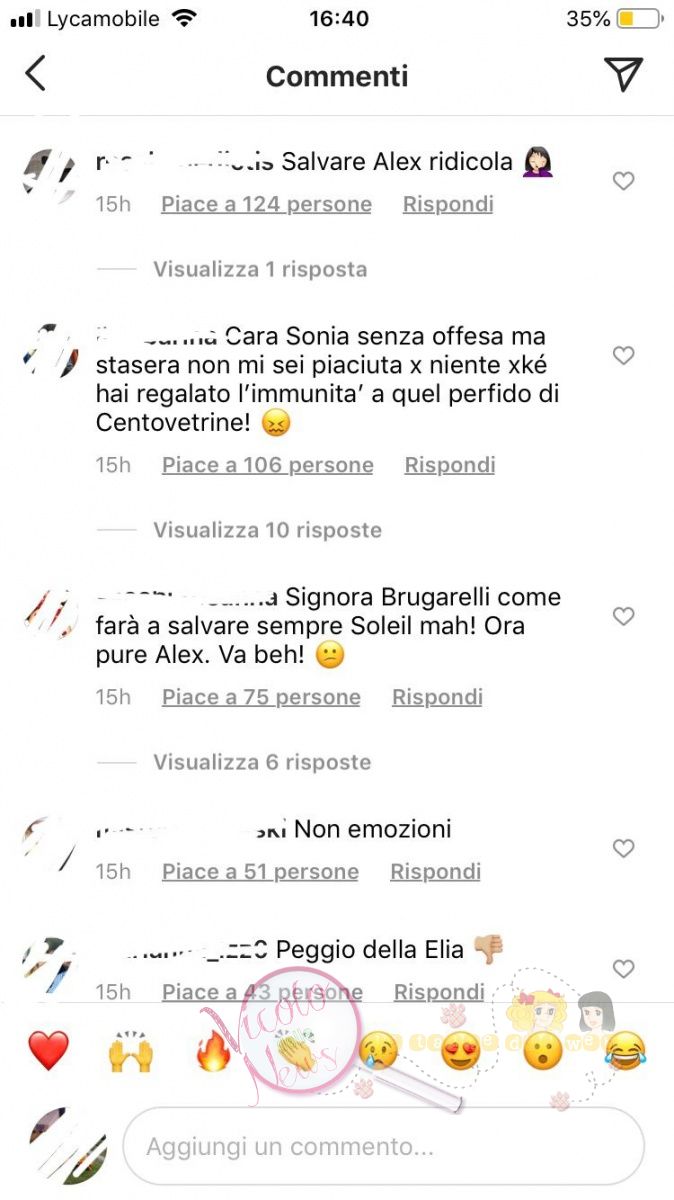View who liked: Piace a 51 persone
674x1200 pixels.
pos(260,872)
